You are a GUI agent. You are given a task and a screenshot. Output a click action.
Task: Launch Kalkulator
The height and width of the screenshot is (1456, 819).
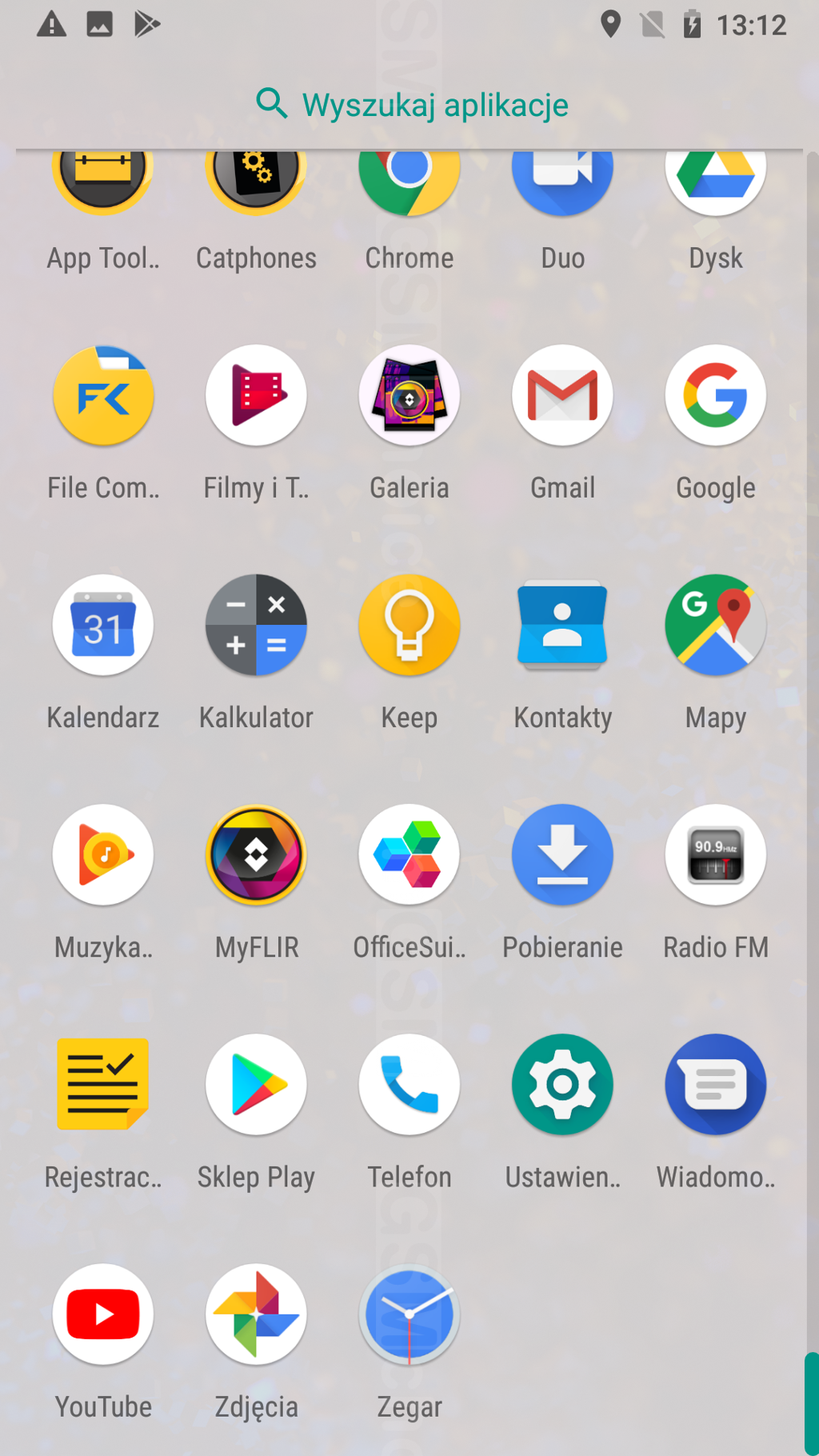coord(256,626)
